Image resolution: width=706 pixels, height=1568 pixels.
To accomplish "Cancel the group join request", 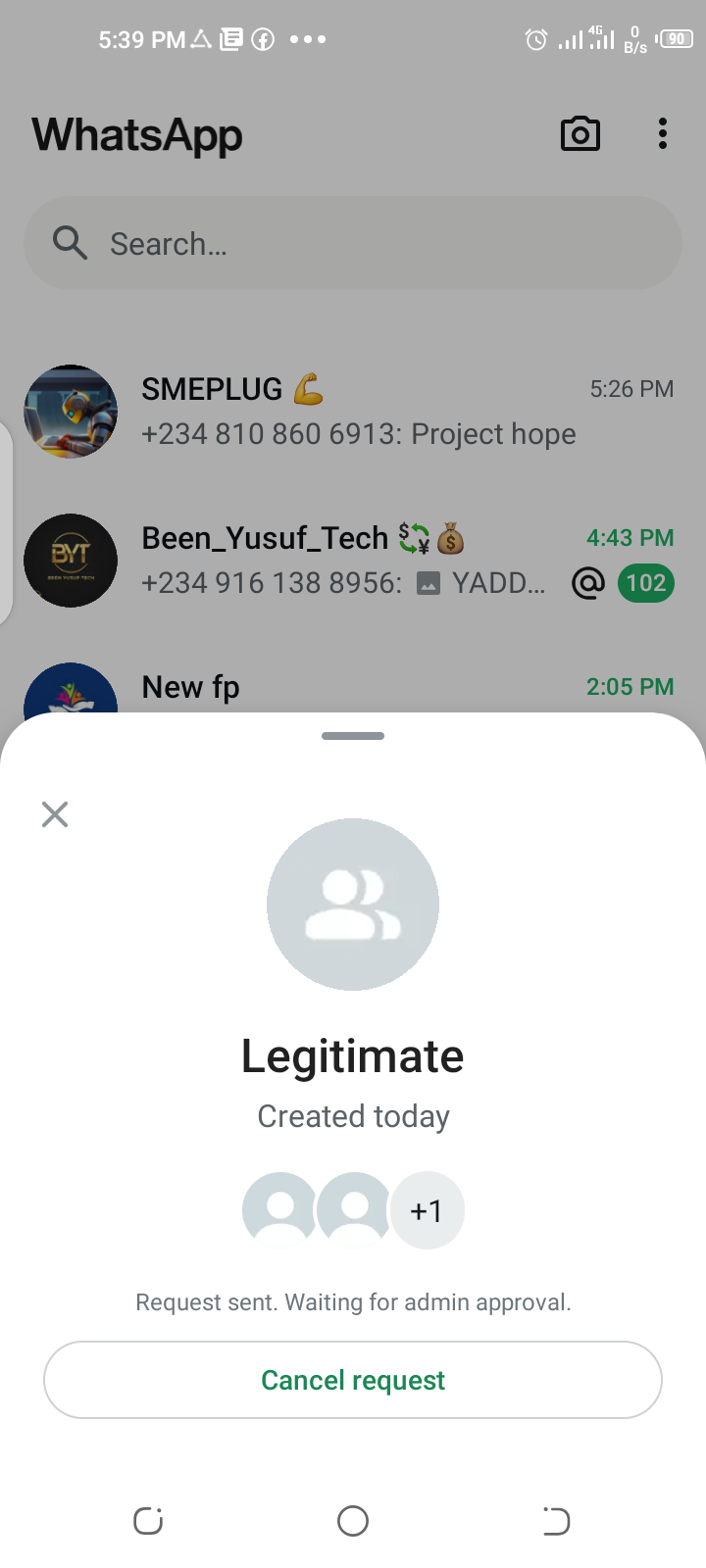I will point(353,1380).
